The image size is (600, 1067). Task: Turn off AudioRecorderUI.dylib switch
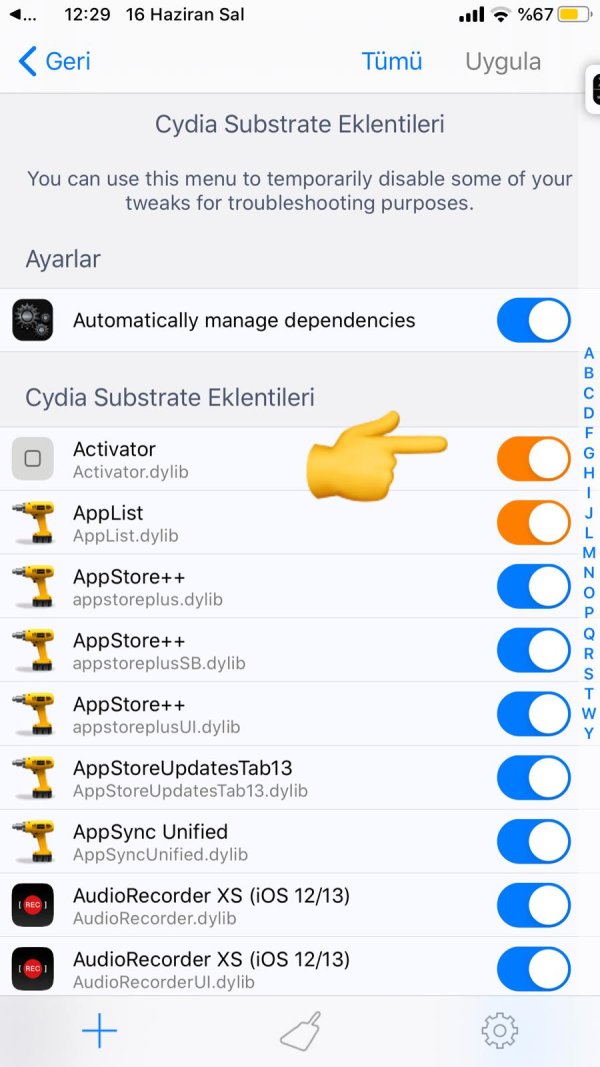[533, 969]
